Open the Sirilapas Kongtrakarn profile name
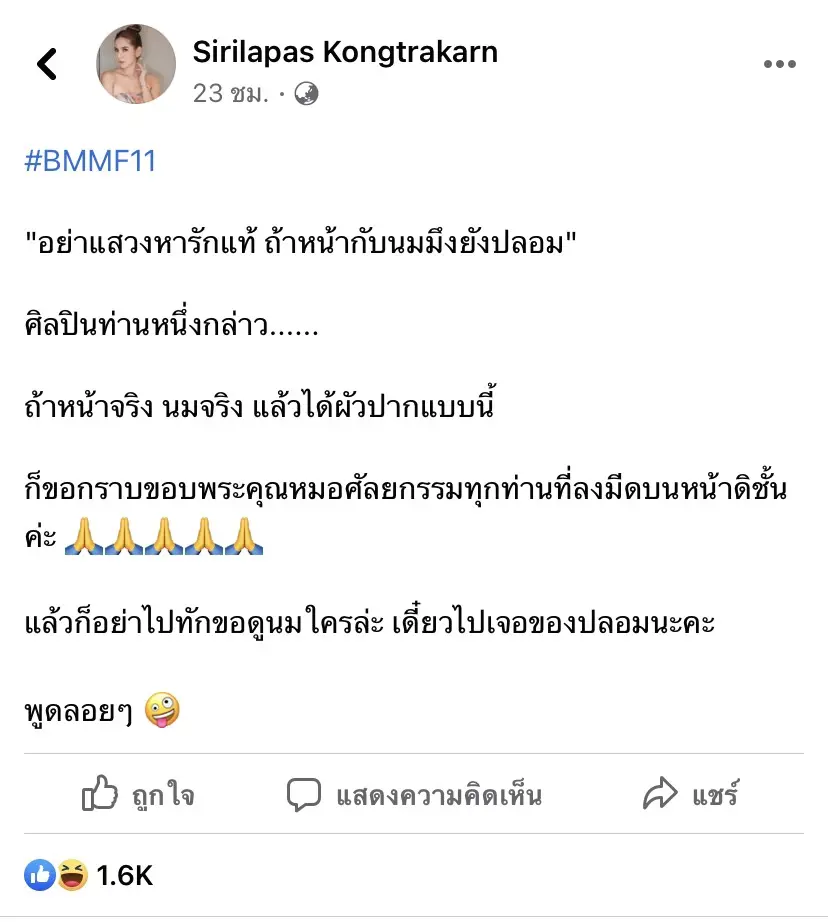Image resolution: width=828 pixels, height=922 pixels. 344,52
